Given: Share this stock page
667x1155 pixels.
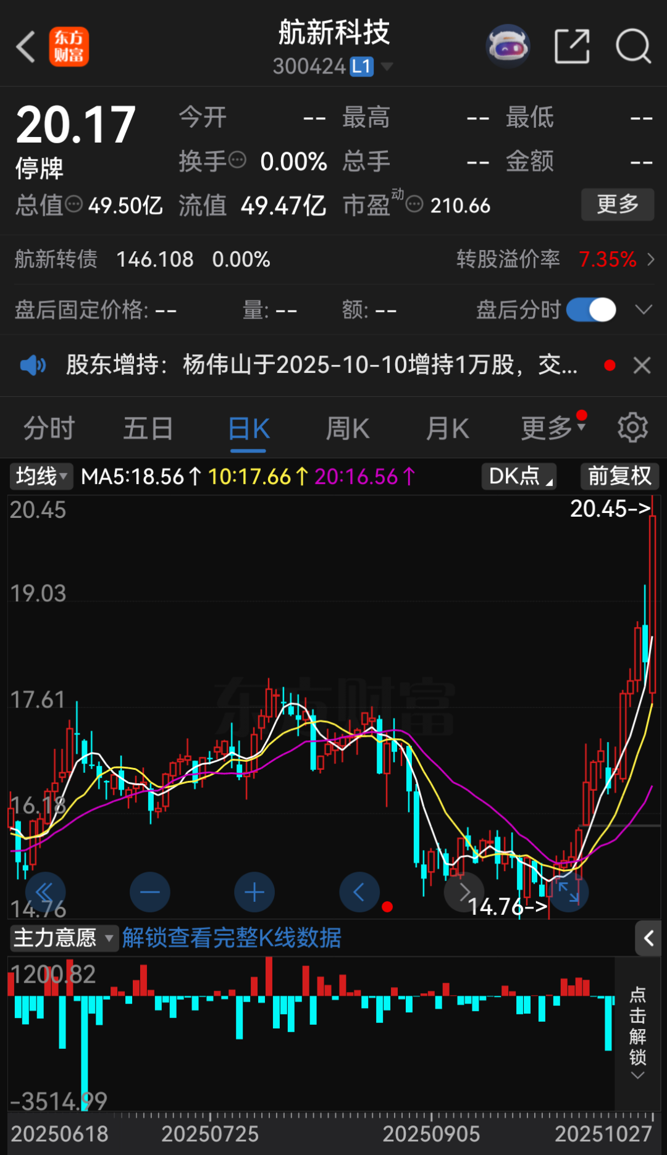Looking at the screenshot, I should click(572, 46).
